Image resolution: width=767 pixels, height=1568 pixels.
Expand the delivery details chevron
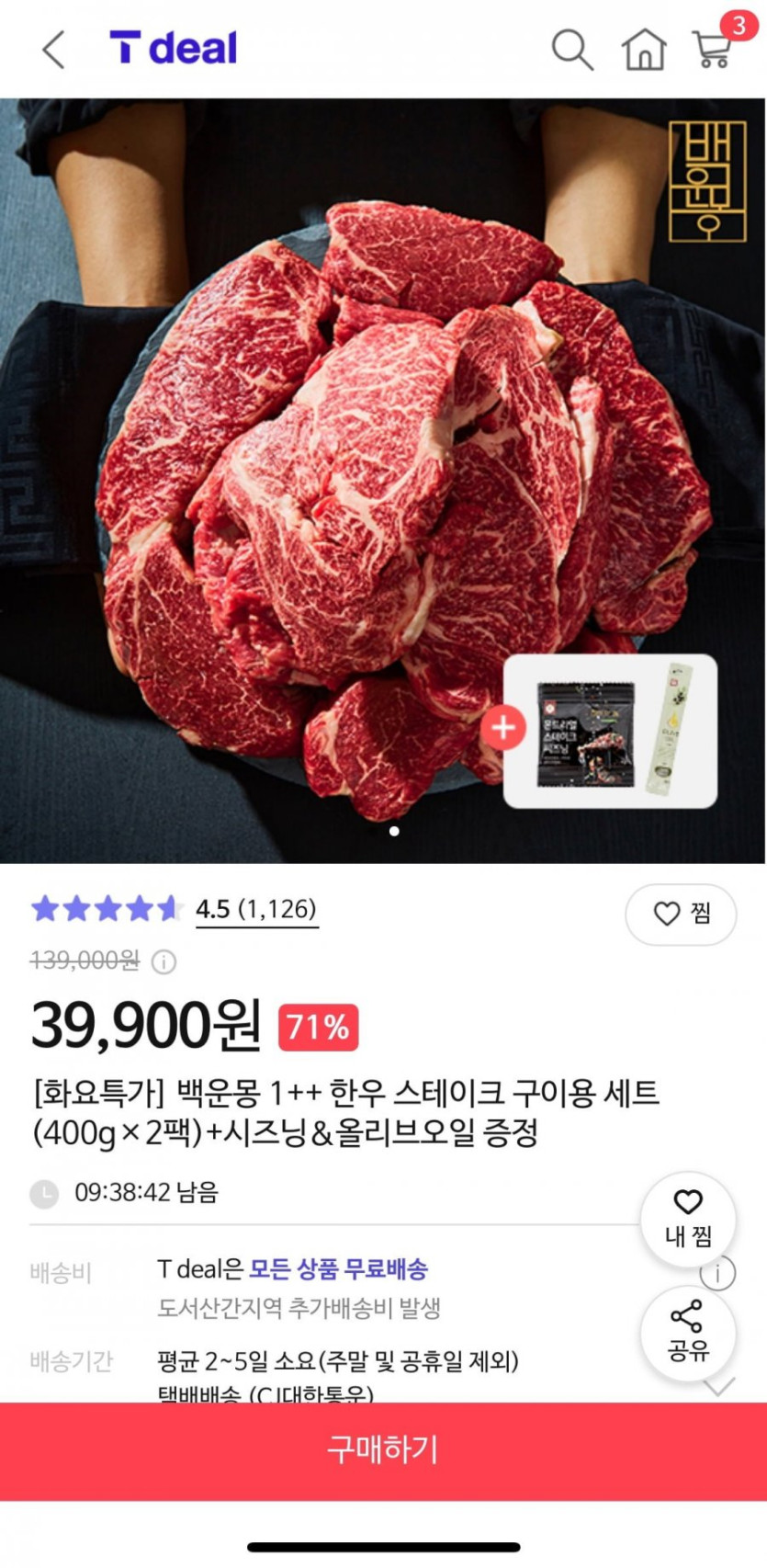(719, 1386)
